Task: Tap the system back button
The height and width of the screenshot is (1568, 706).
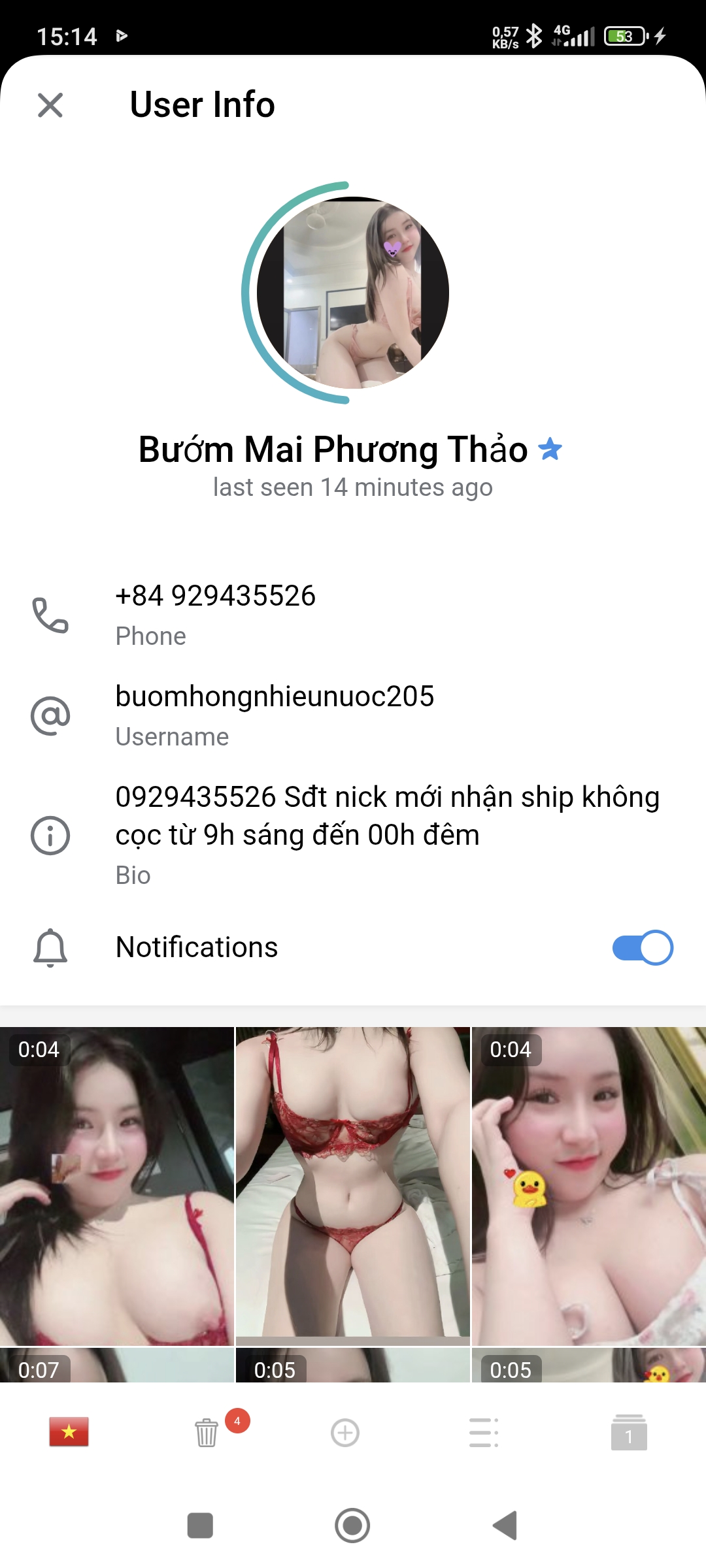Action: [505, 1526]
